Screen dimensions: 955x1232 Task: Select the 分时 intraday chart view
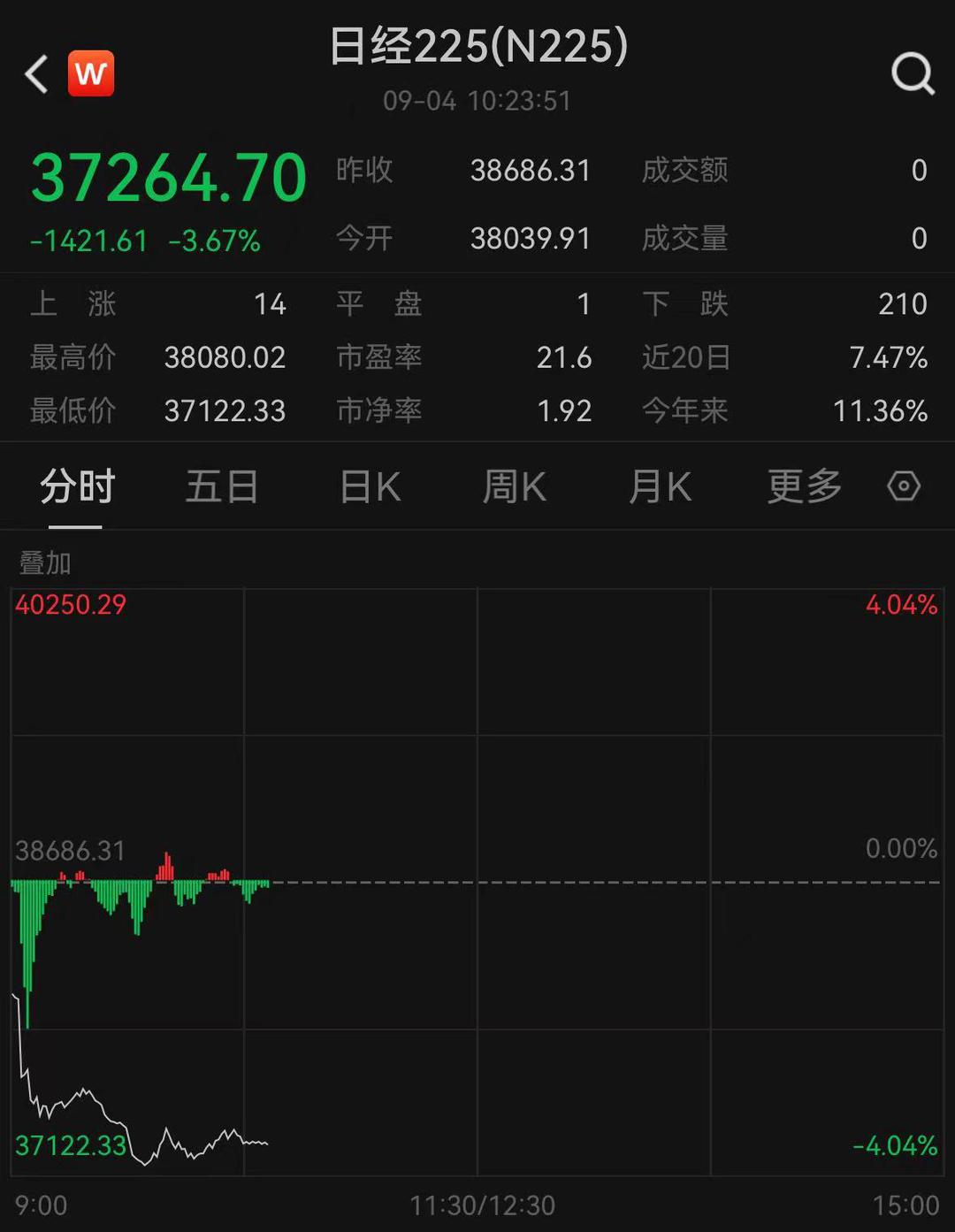pos(74,486)
